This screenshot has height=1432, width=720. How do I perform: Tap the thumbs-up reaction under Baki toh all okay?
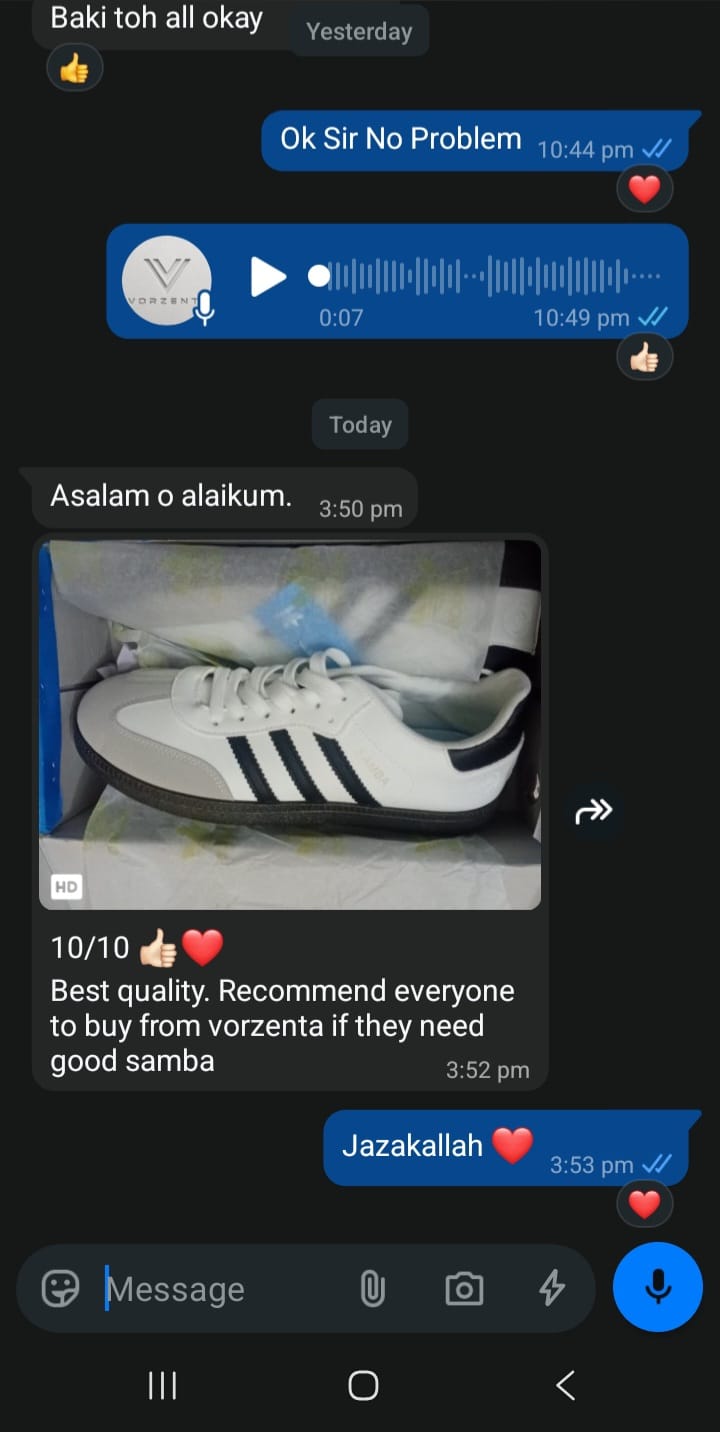[x=74, y=68]
